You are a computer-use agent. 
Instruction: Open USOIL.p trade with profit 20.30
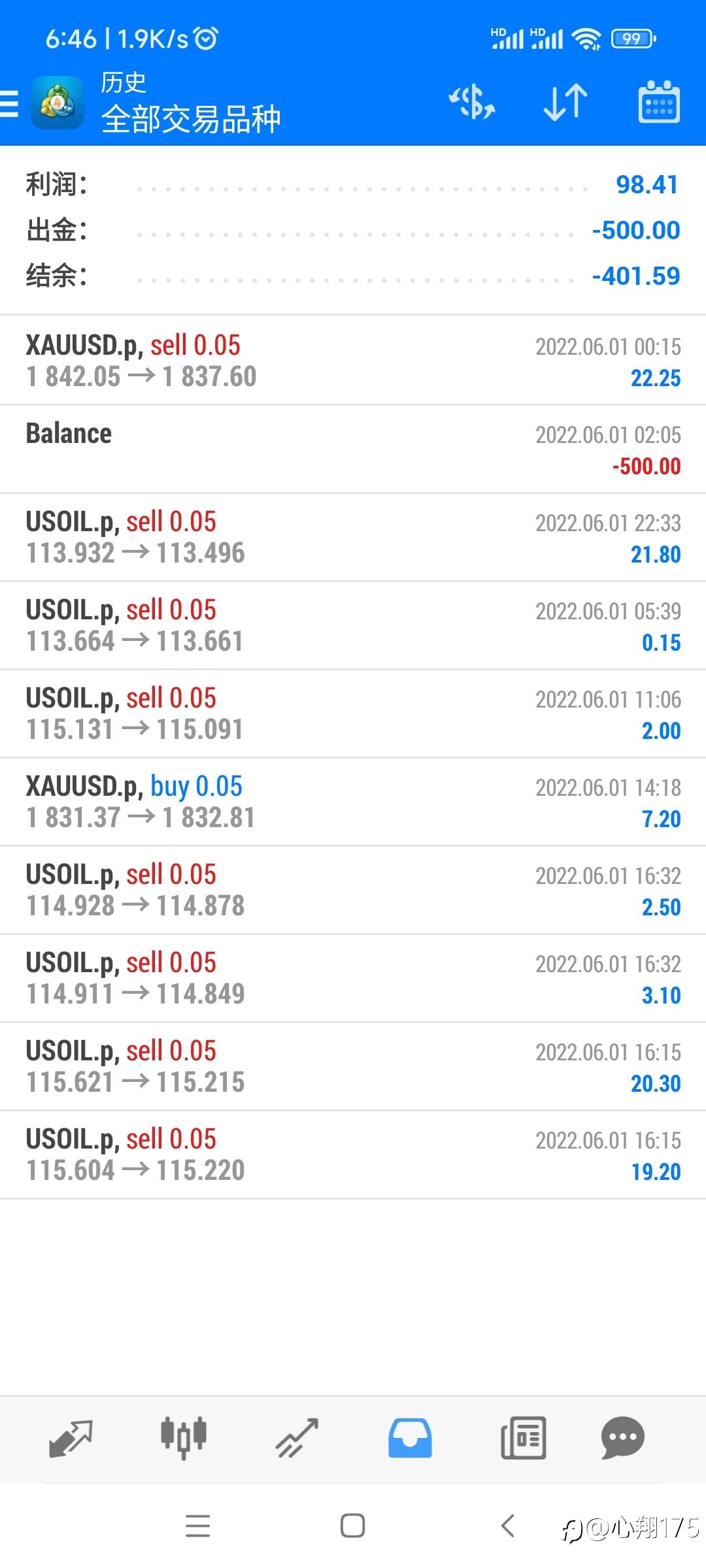point(353,1066)
